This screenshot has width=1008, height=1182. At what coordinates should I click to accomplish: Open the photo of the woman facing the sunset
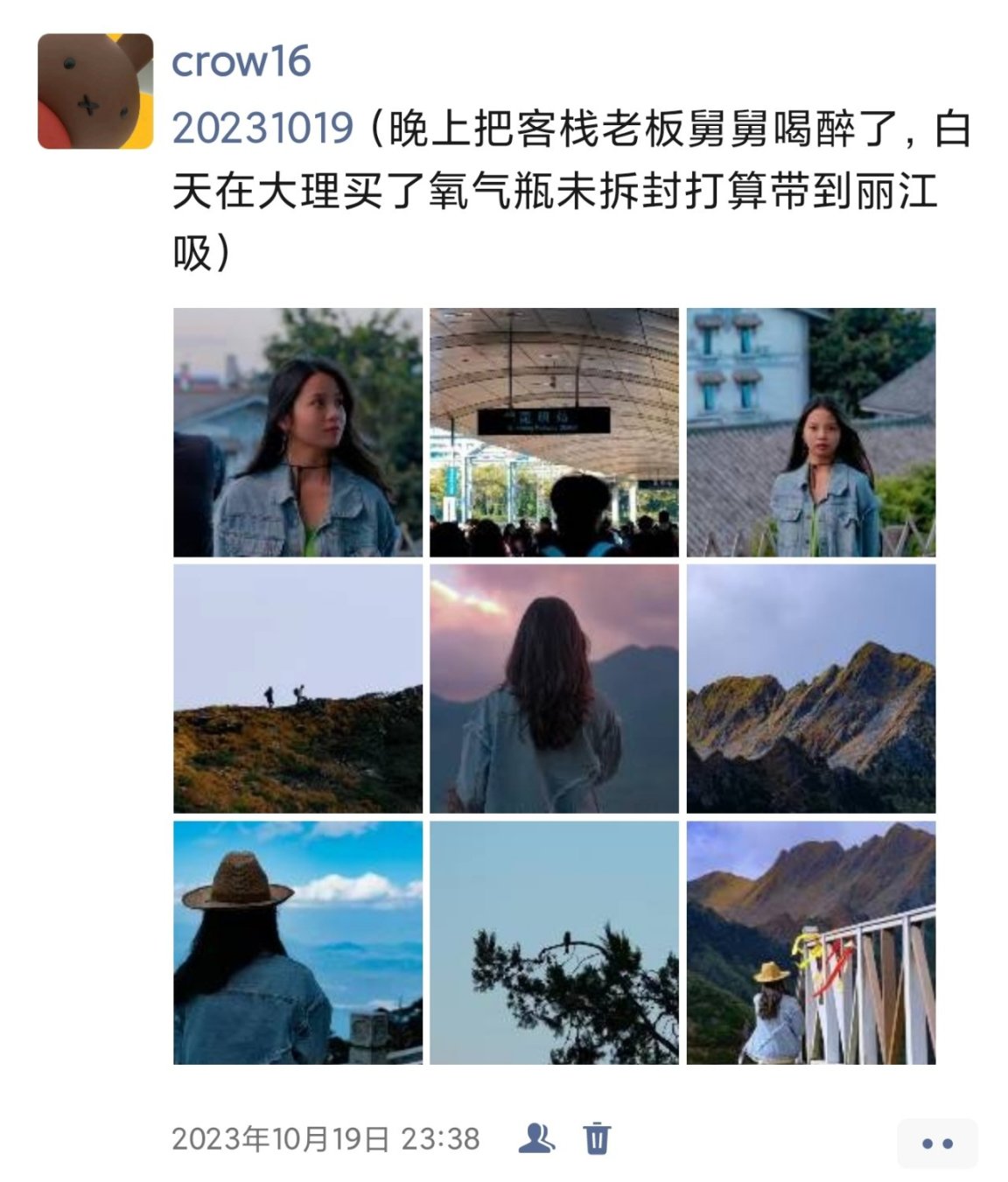554,689
